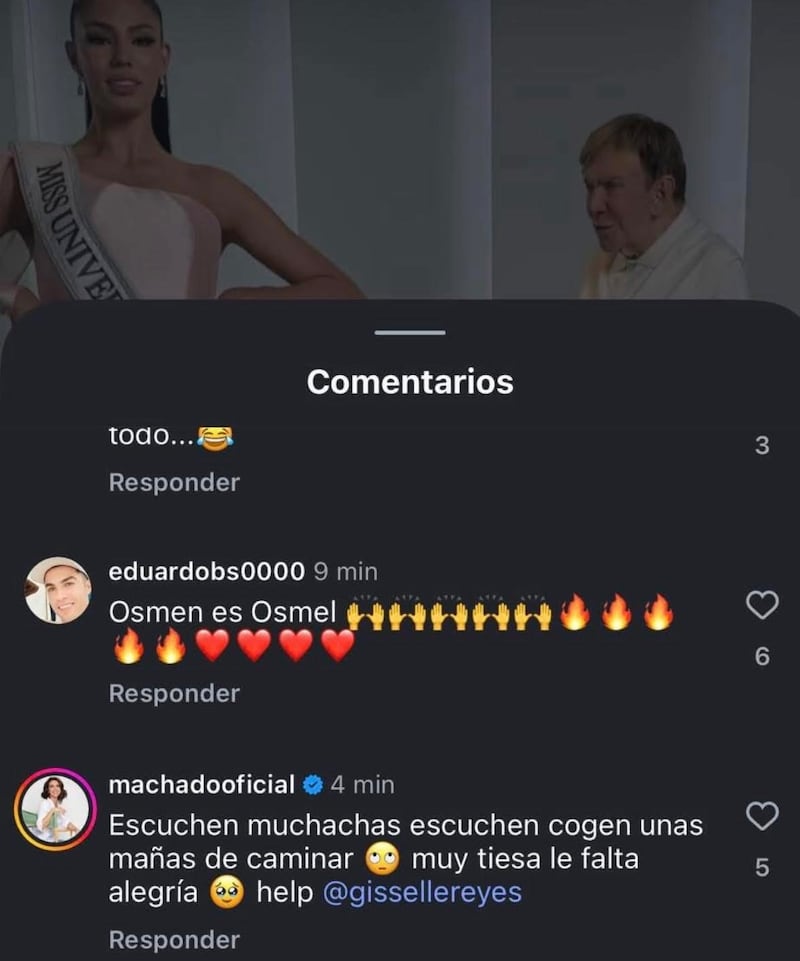Tap Responder under the comment ending in "todo..."
The width and height of the screenshot is (800, 961).
pyautogui.click(x=174, y=482)
